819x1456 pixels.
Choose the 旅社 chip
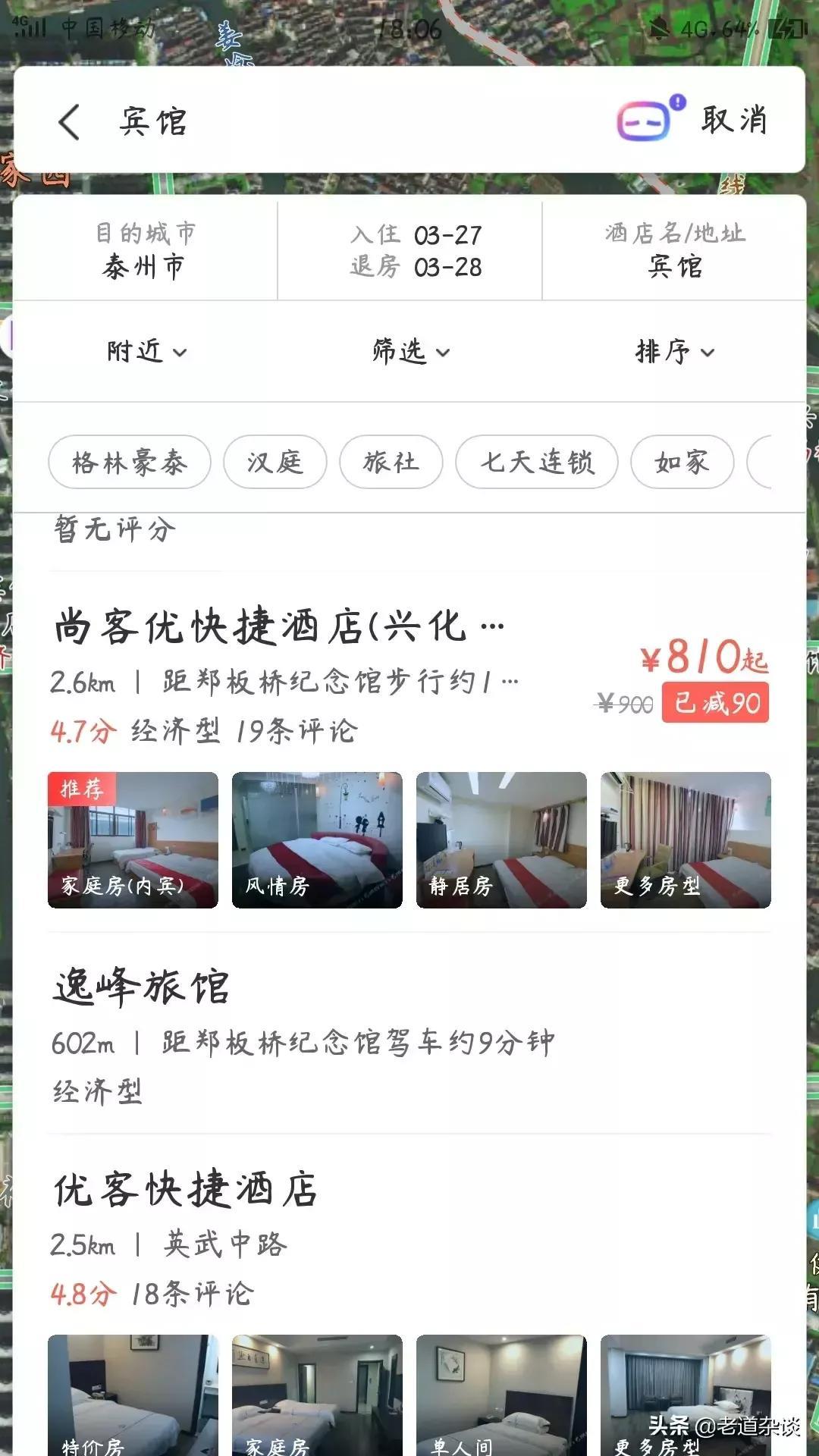[x=391, y=462]
